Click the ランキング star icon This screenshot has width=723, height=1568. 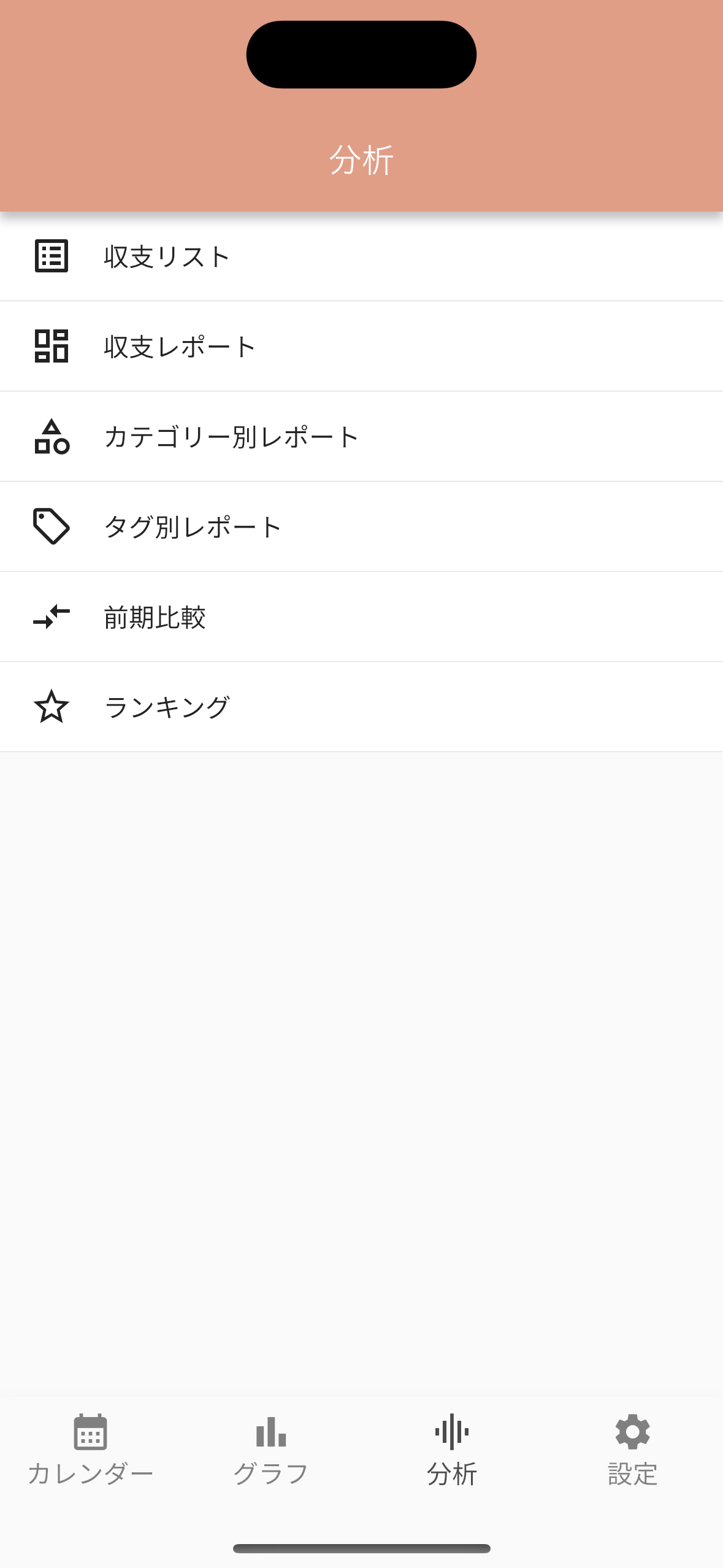(52, 706)
